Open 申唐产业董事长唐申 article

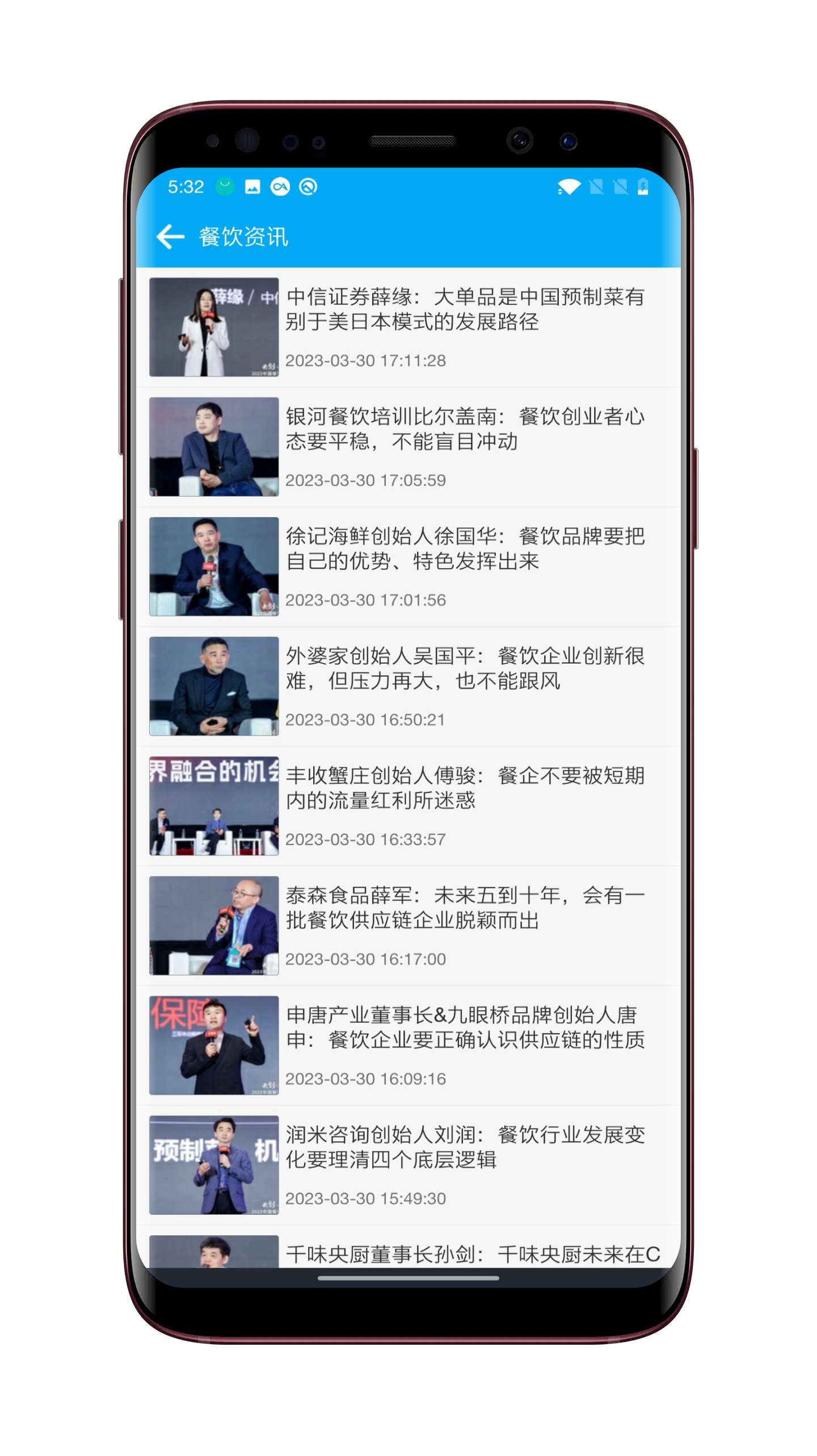[464, 1028]
